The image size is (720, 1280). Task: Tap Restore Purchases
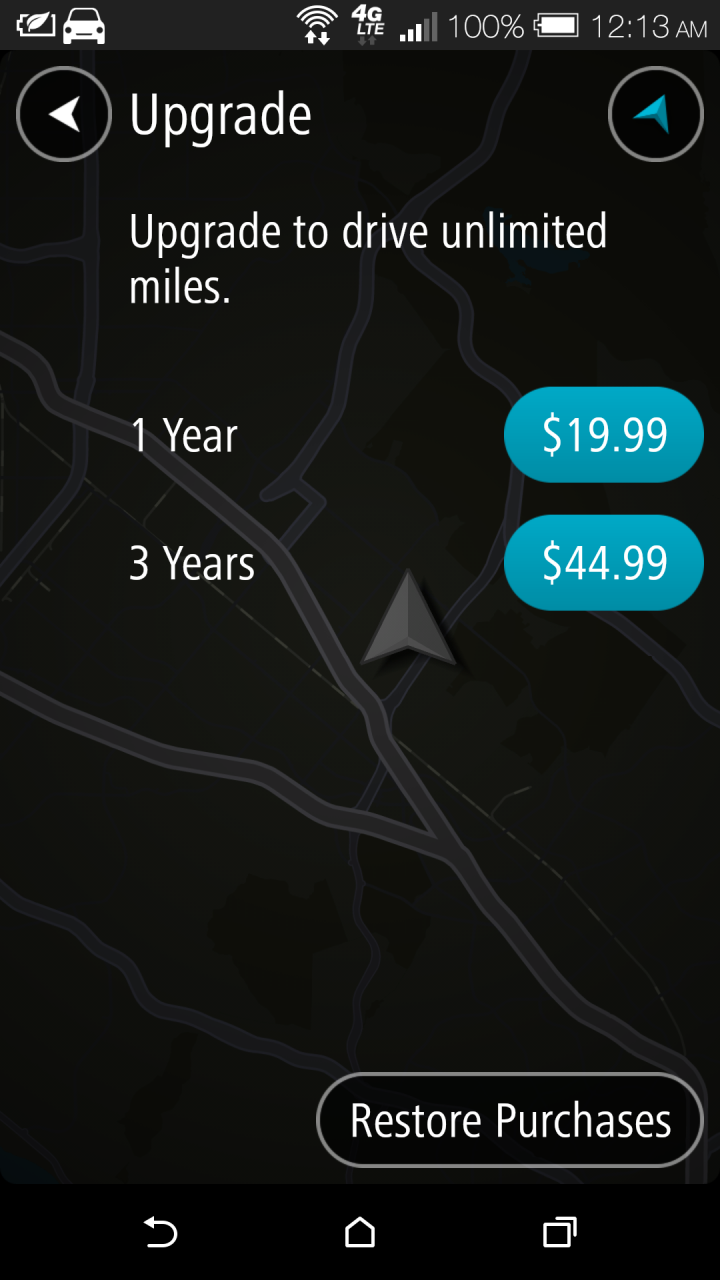tap(510, 1120)
